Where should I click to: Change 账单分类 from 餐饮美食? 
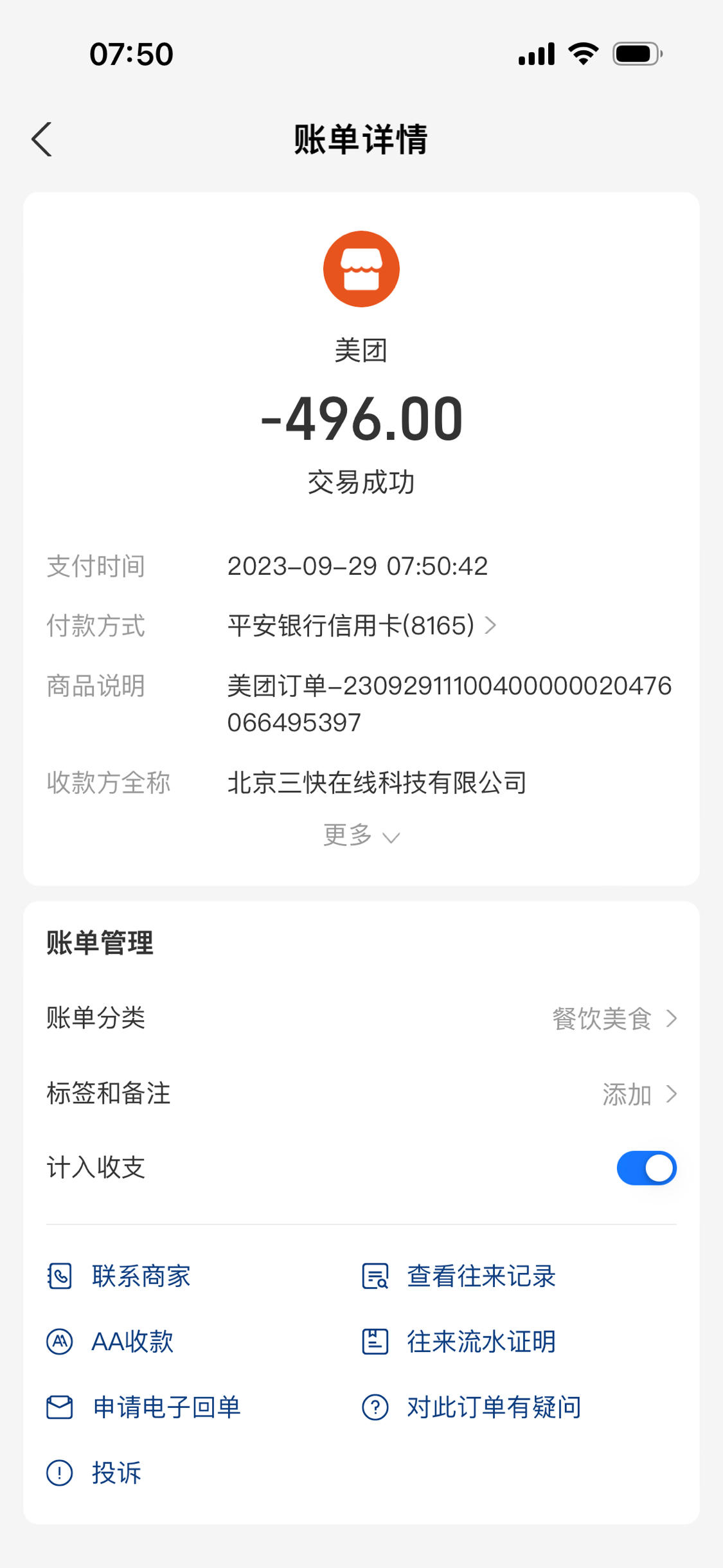coord(361,1018)
